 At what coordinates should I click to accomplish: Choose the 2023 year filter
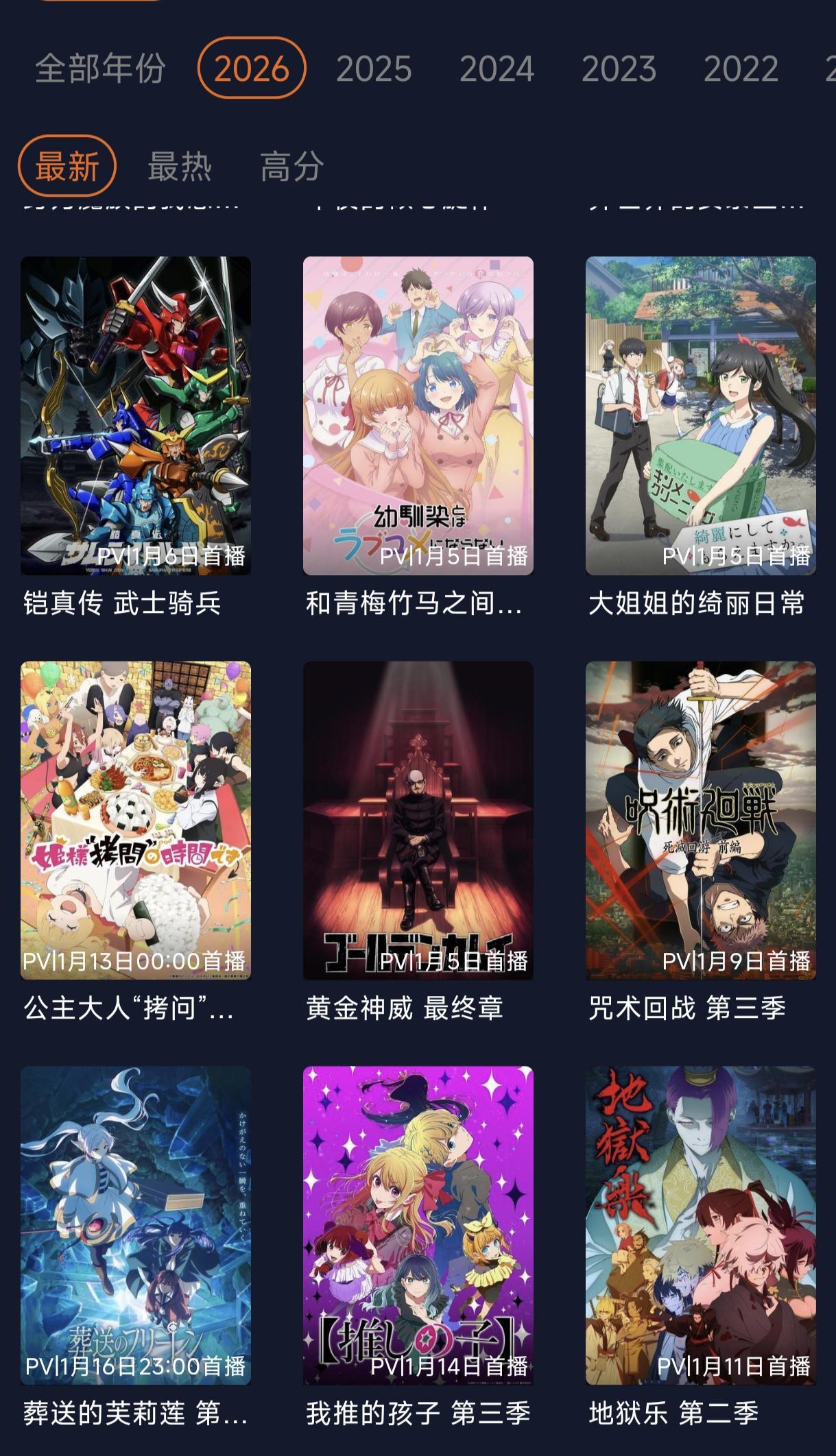(619, 69)
